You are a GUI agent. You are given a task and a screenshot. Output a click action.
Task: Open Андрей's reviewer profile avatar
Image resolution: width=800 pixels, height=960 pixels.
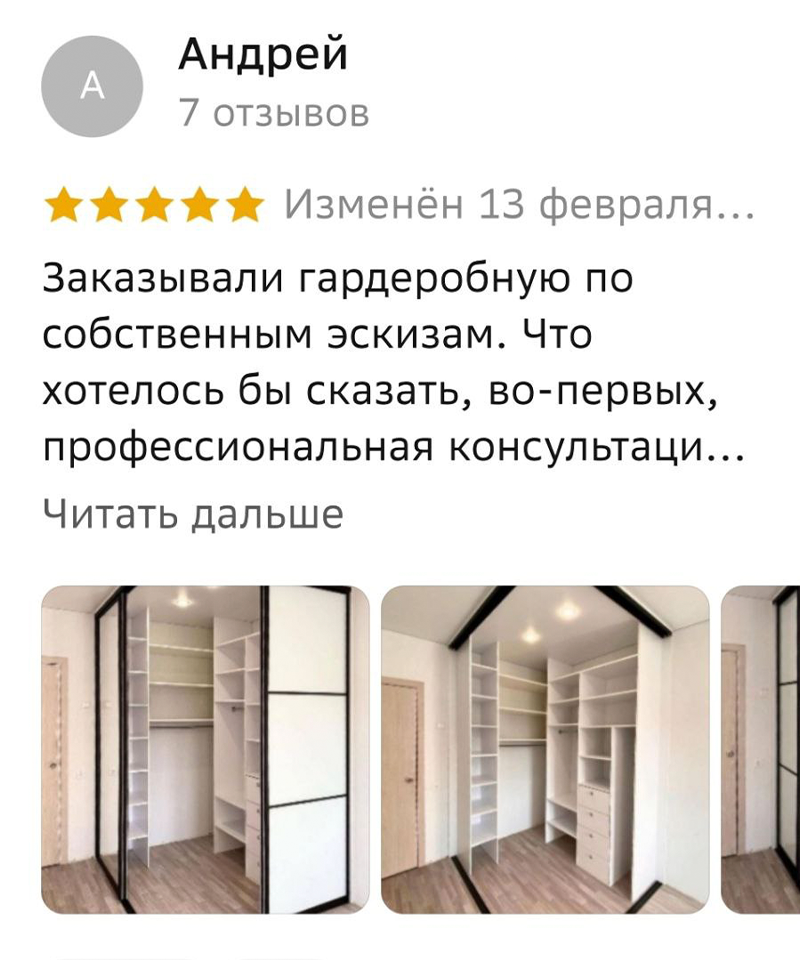(91, 87)
